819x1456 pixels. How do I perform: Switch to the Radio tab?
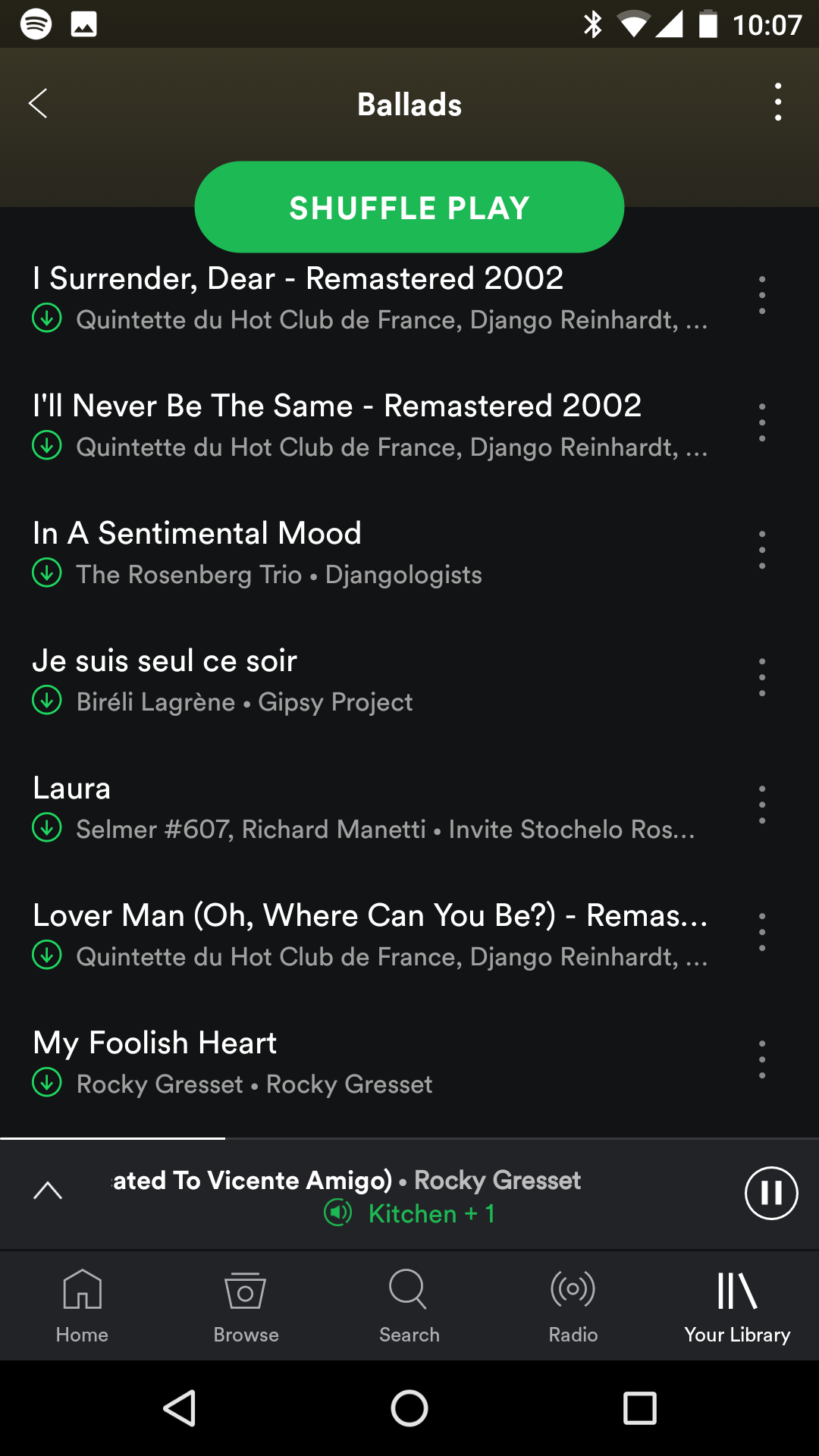(573, 1306)
